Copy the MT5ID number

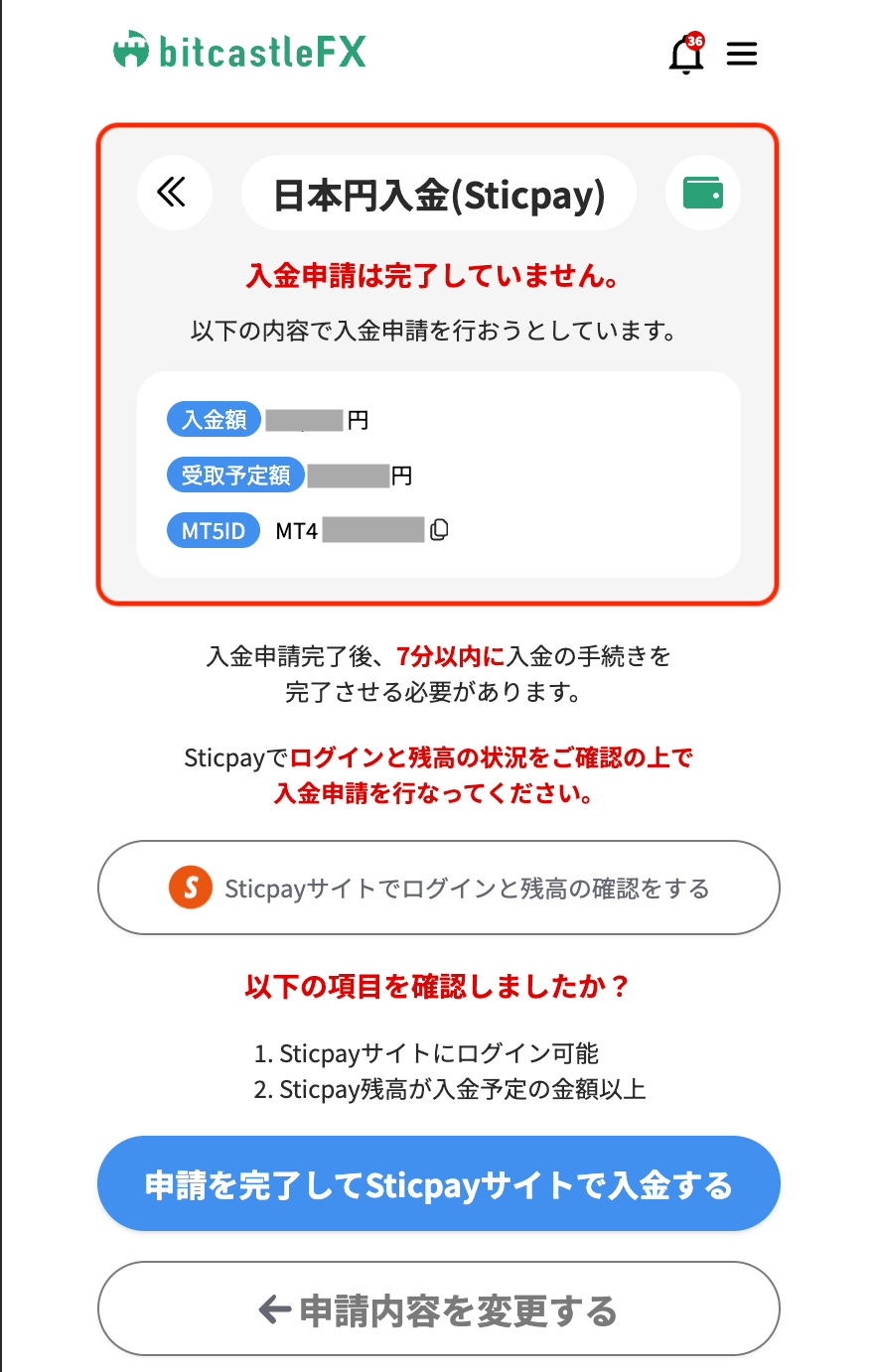439,530
